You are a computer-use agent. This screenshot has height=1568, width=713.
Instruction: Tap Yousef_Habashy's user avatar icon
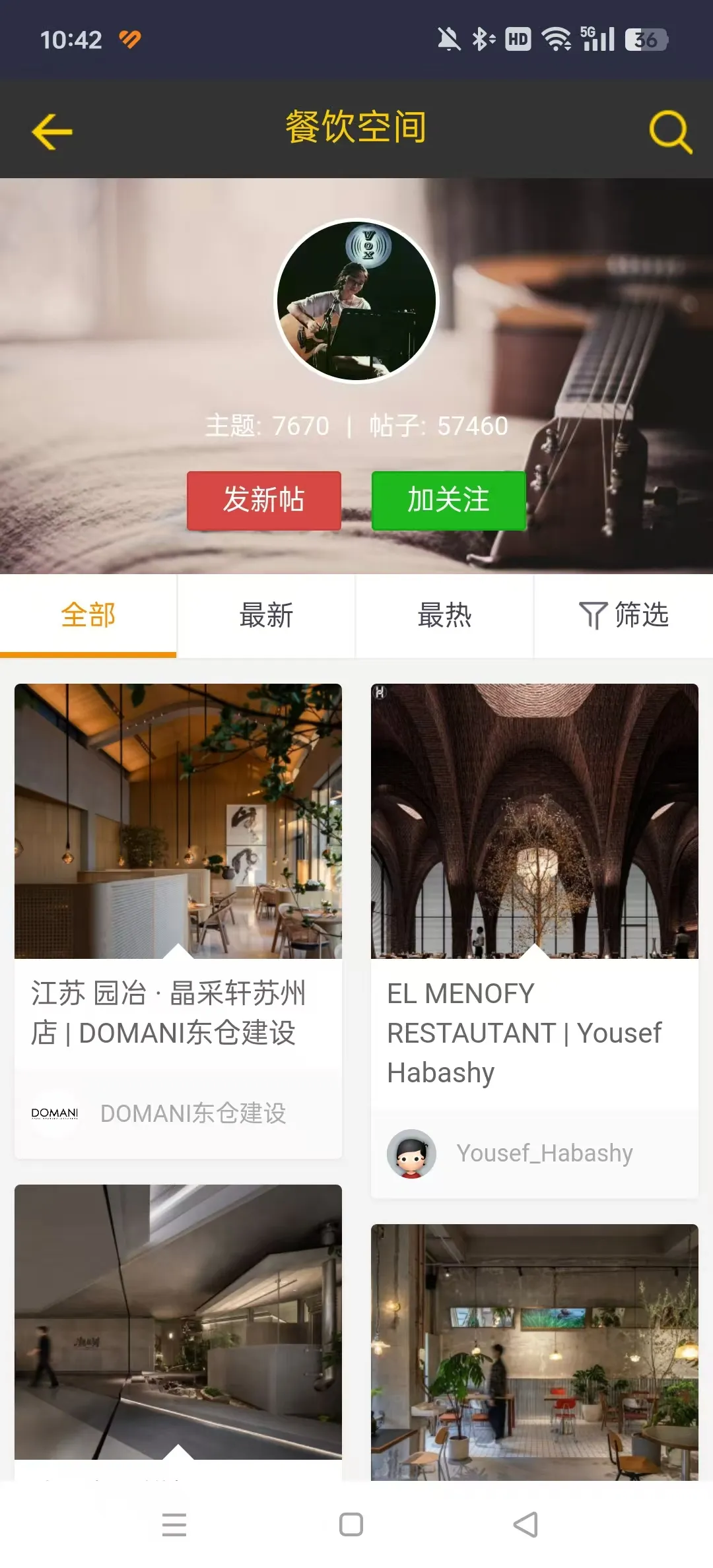coord(411,1153)
